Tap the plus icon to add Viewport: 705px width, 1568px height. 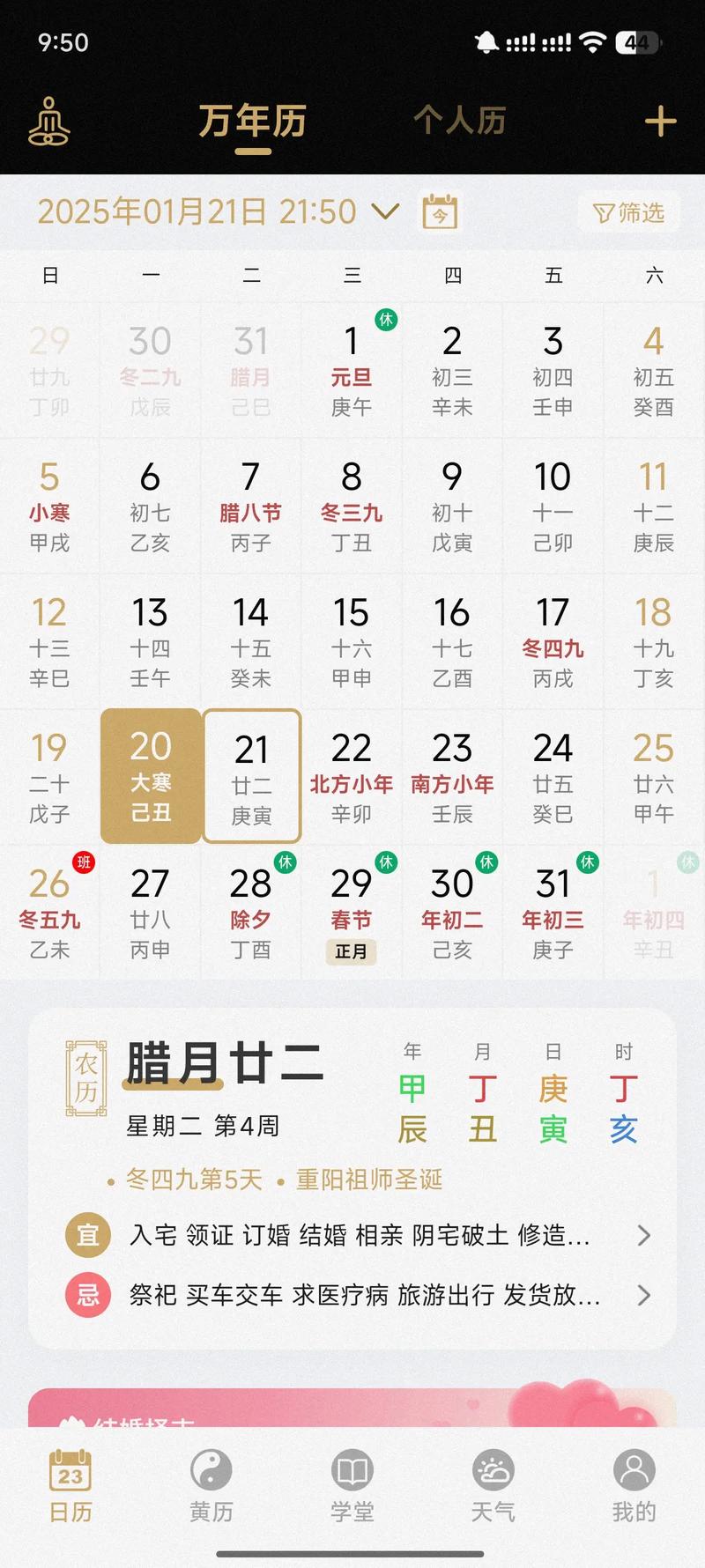pos(660,122)
